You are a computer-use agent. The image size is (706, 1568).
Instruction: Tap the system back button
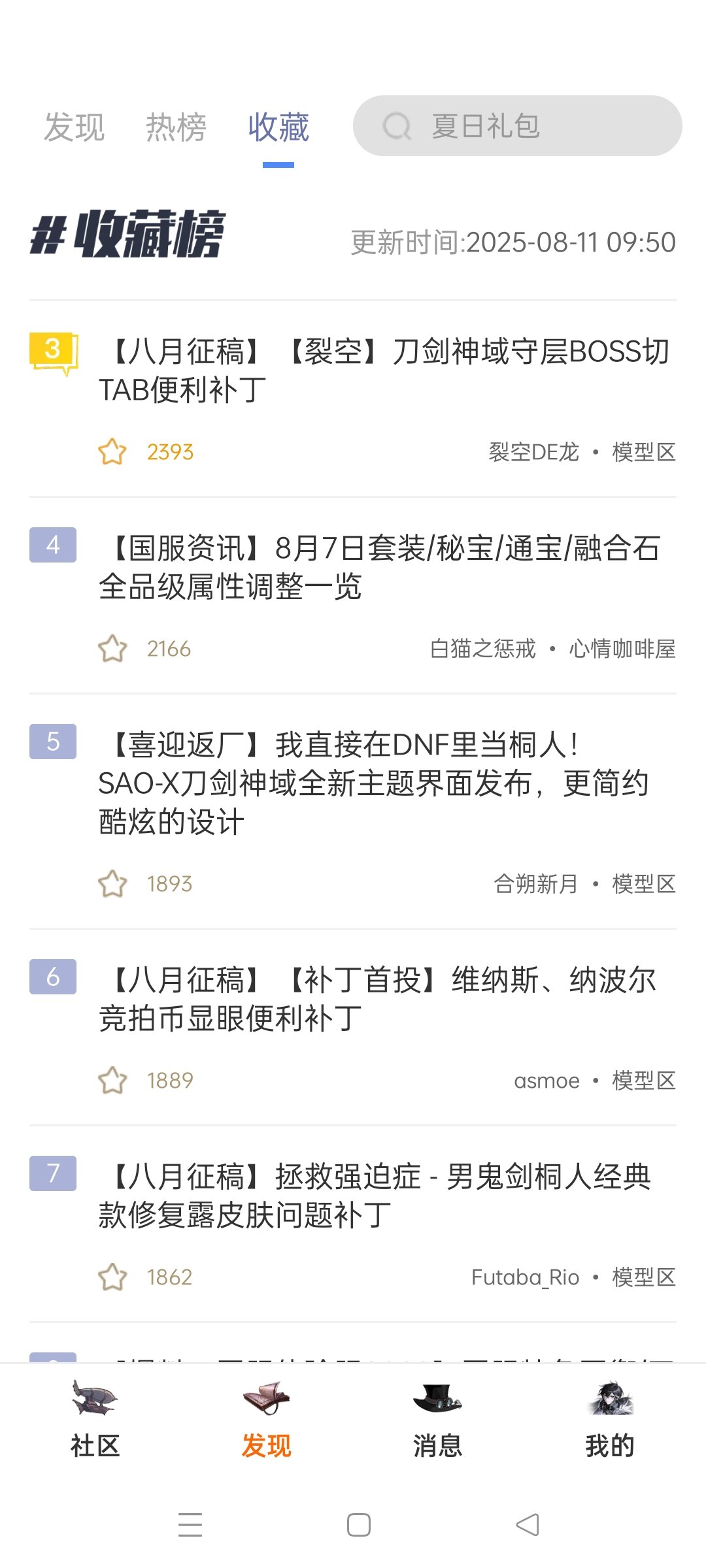point(527,1525)
